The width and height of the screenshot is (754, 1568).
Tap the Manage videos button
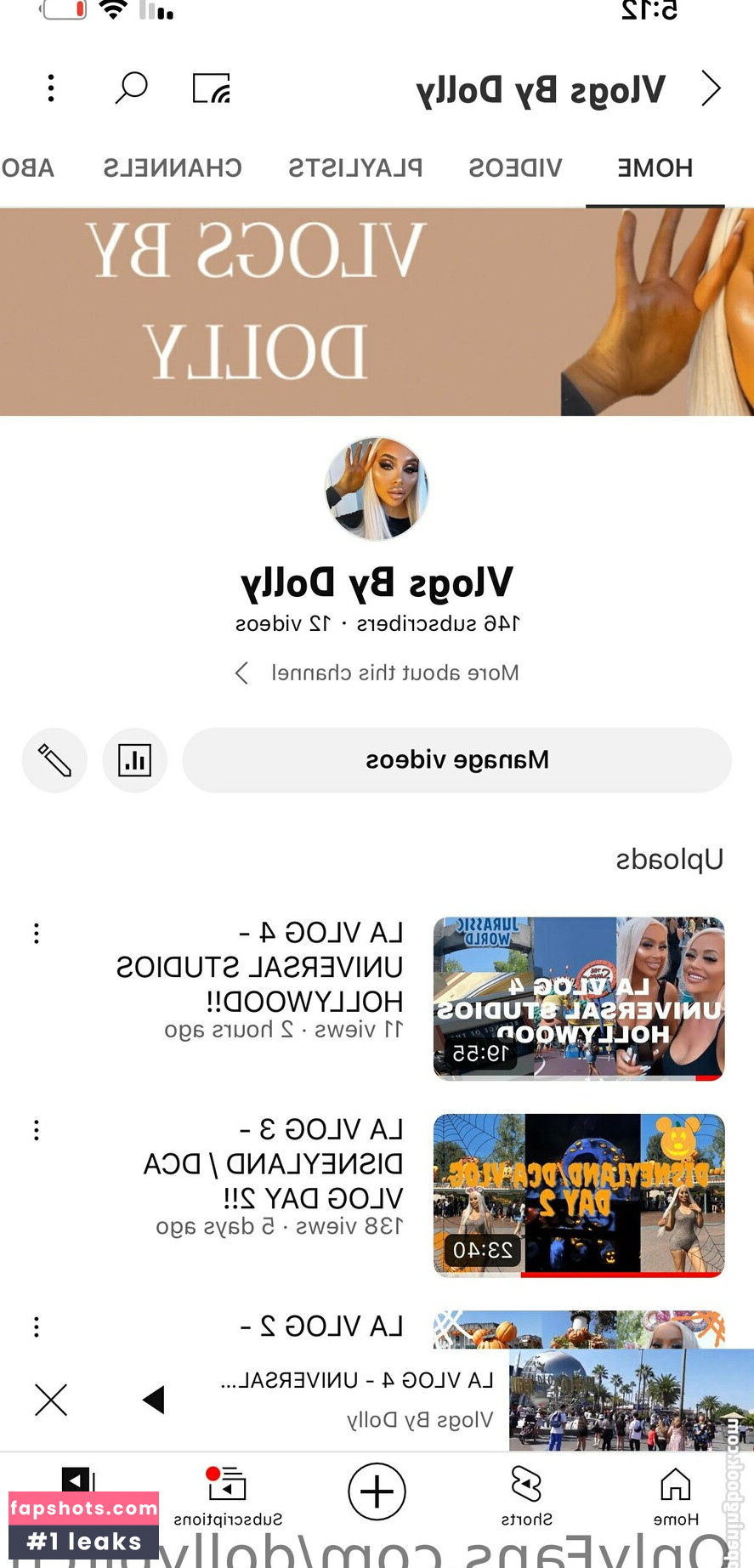456,760
